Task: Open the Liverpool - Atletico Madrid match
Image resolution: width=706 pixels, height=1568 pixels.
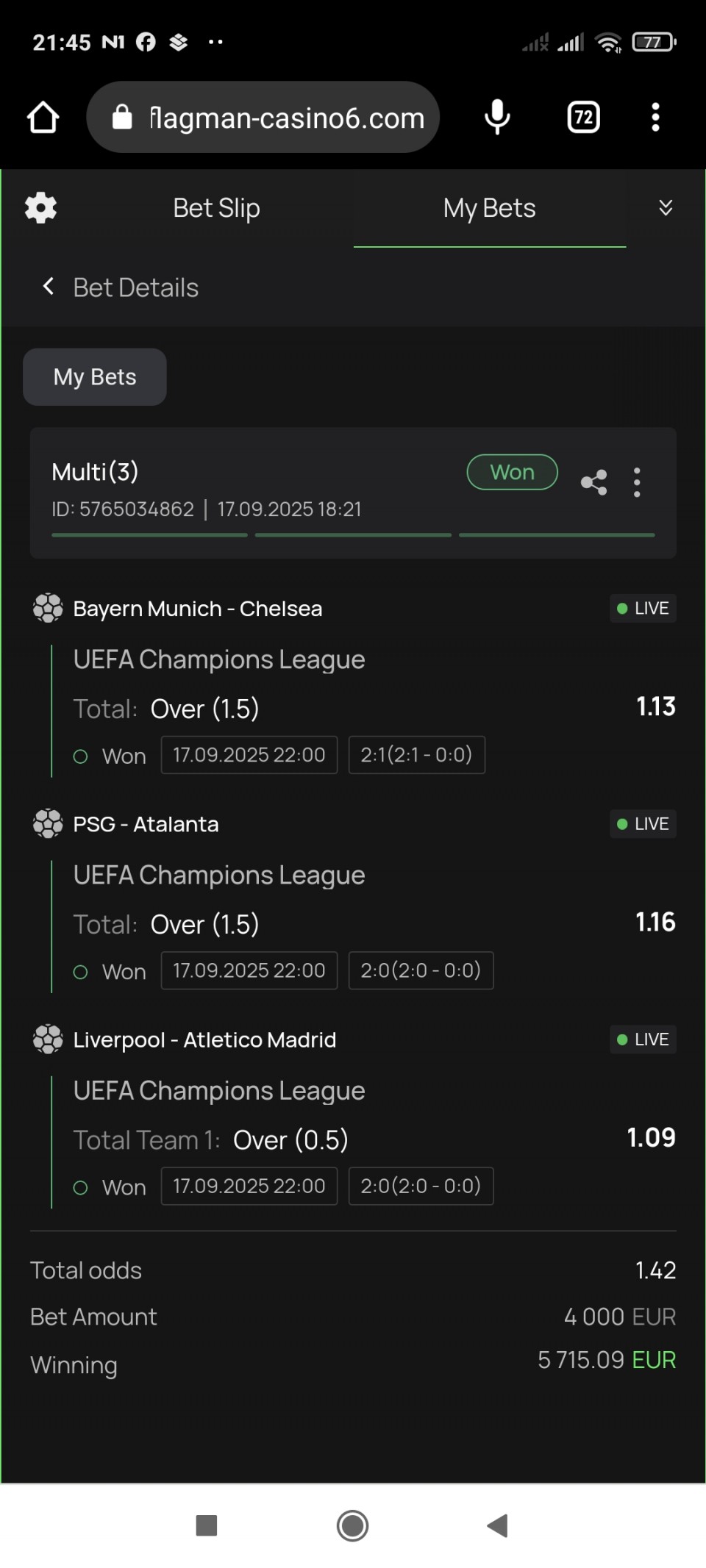Action: pos(204,1039)
